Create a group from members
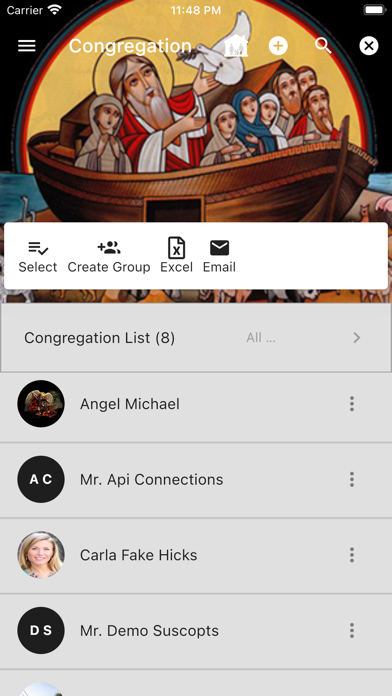This screenshot has width=392, height=696. (109, 257)
